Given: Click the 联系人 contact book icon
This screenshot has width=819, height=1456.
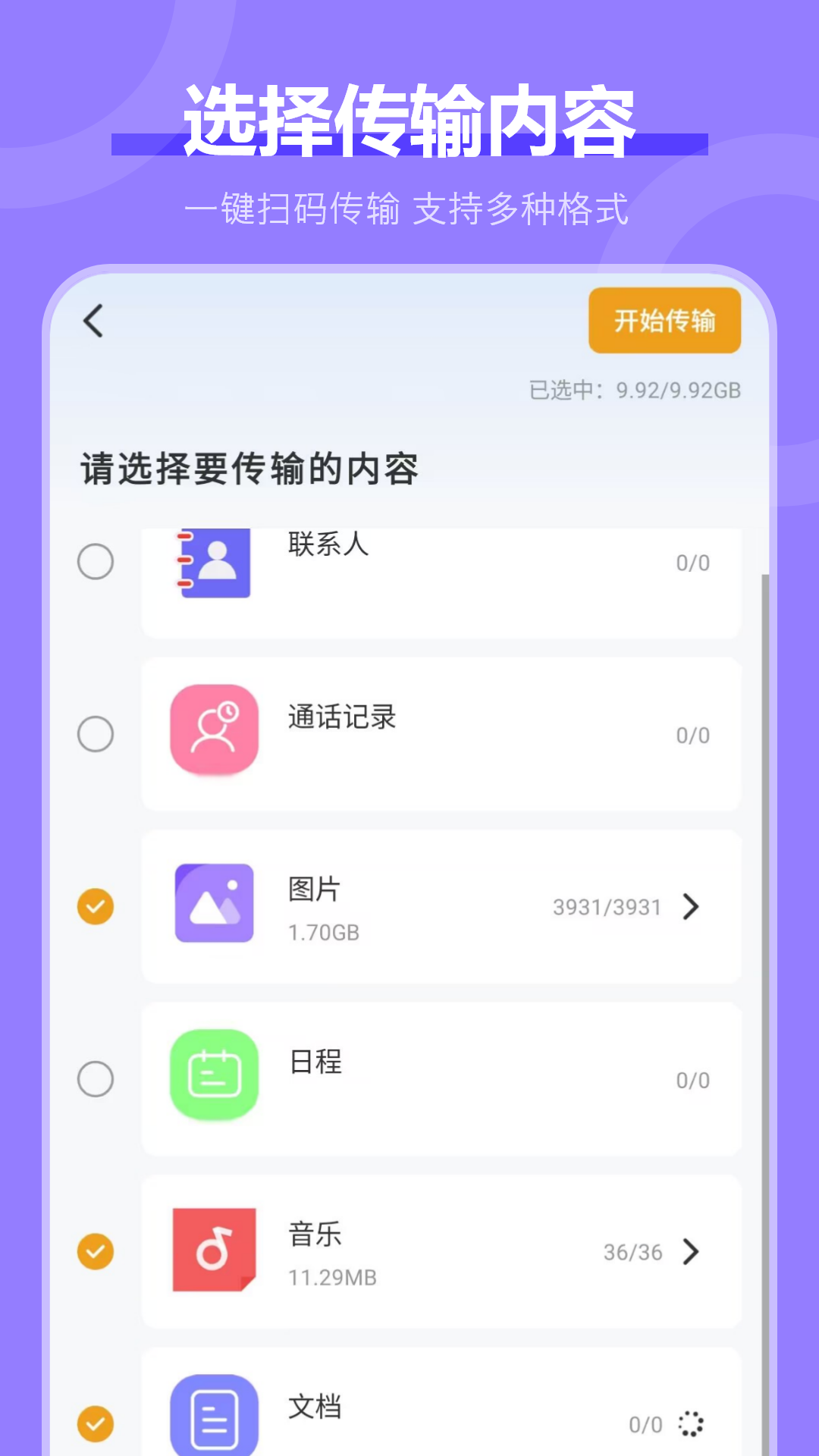Looking at the screenshot, I should click(x=215, y=562).
